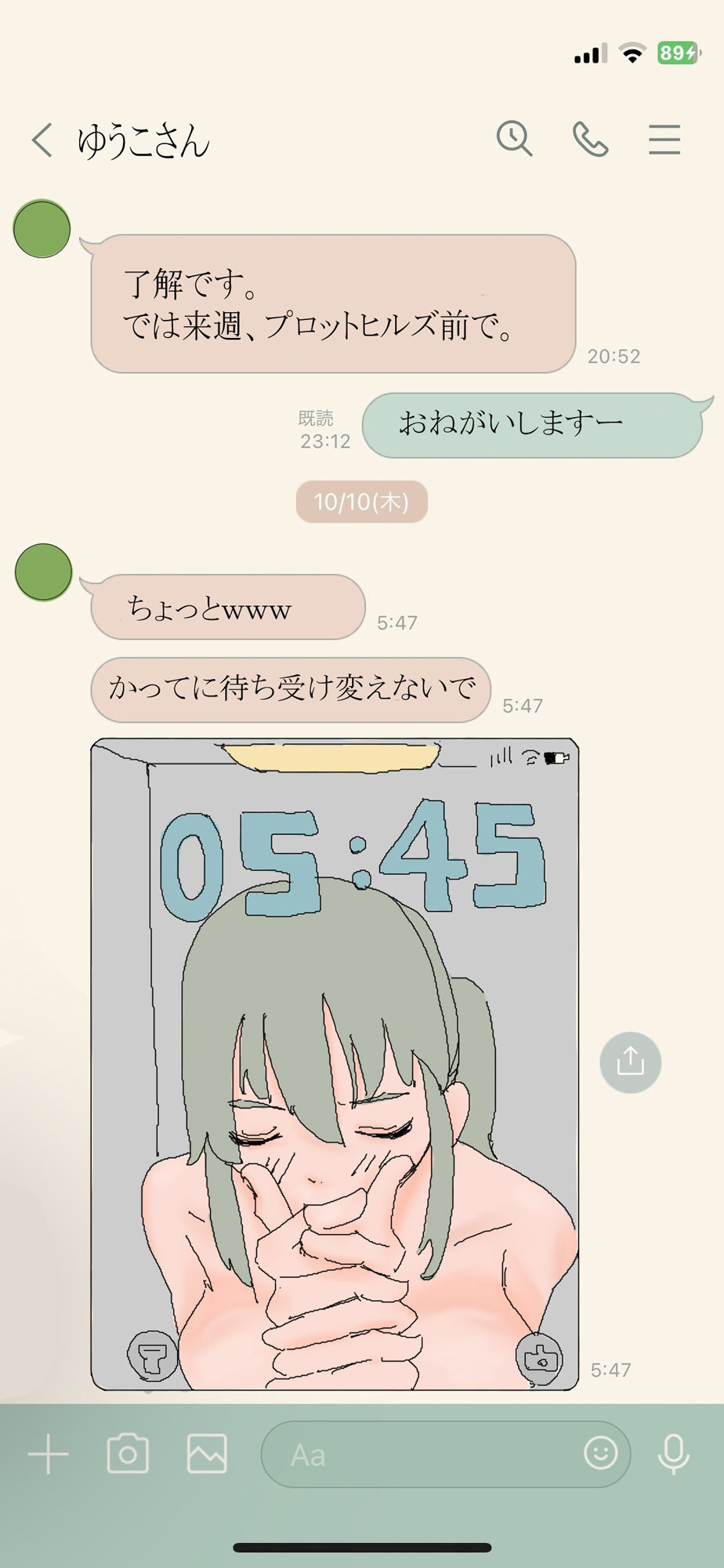View ゆうこさん's profile avatar above ちょっとwww

(43, 572)
